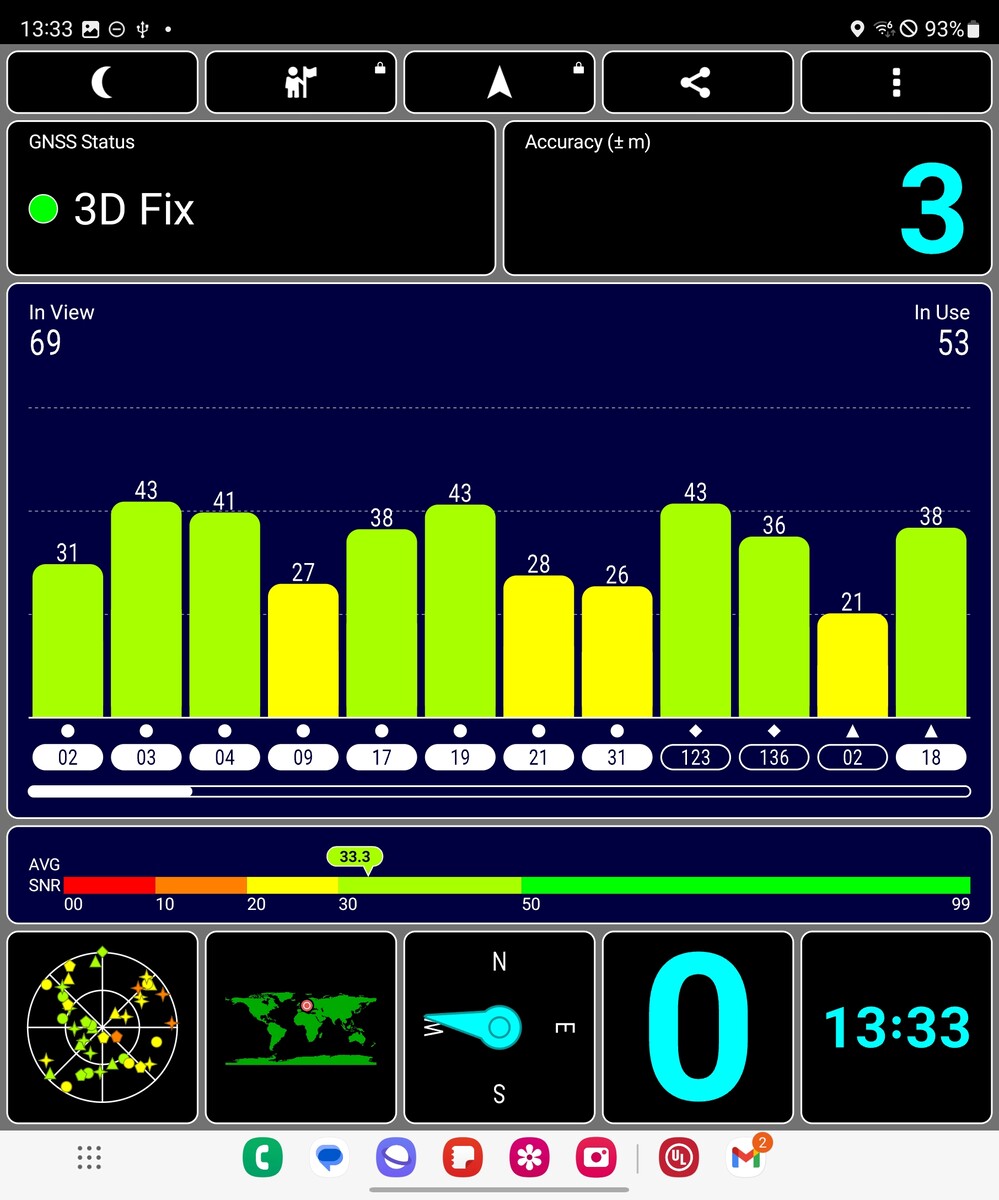Launch Samsung Internet browser
This screenshot has width=999, height=1200.
click(x=396, y=1158)
